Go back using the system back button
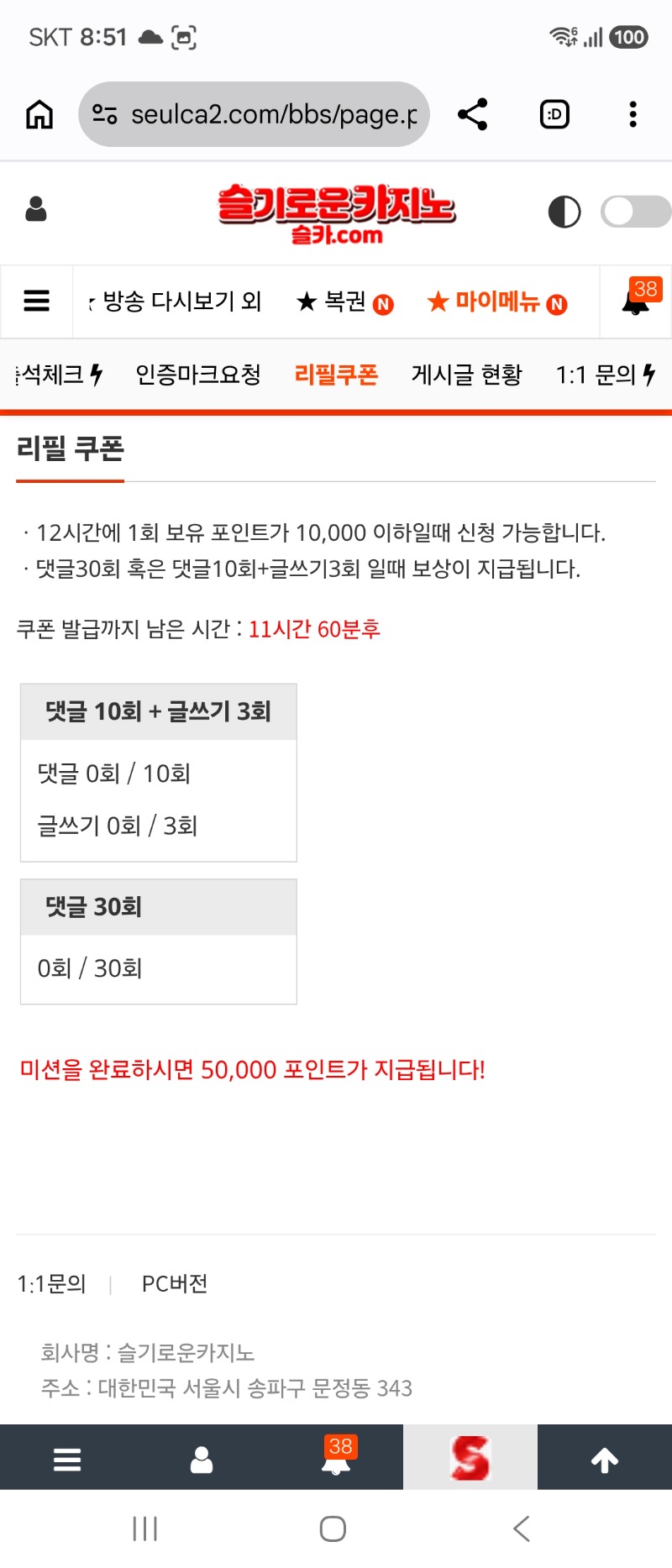Image resolution: width=672 pixels, height=1568 pixels. pos(522,1529)
